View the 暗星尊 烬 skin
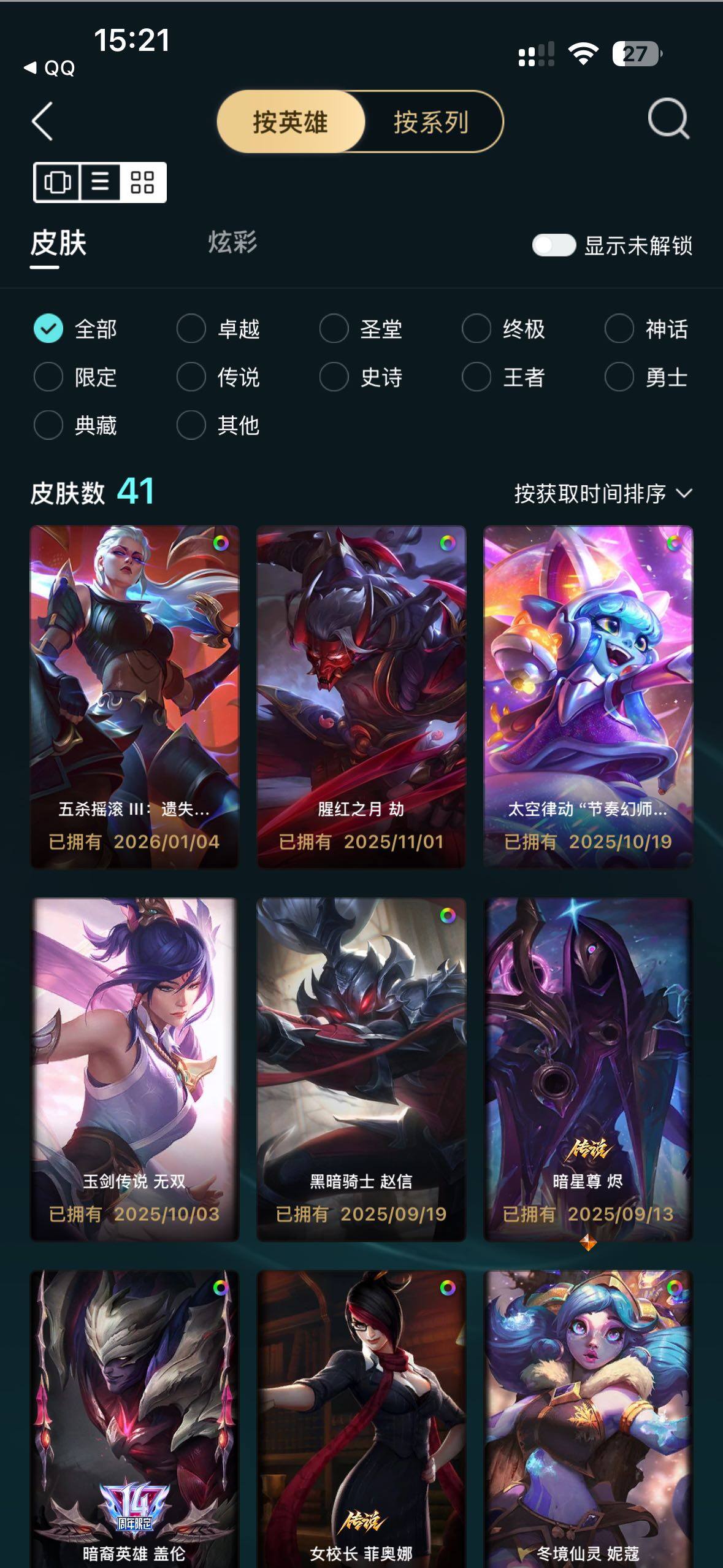Viewport: 723px width, 1568px height. tap(588, 1069)
